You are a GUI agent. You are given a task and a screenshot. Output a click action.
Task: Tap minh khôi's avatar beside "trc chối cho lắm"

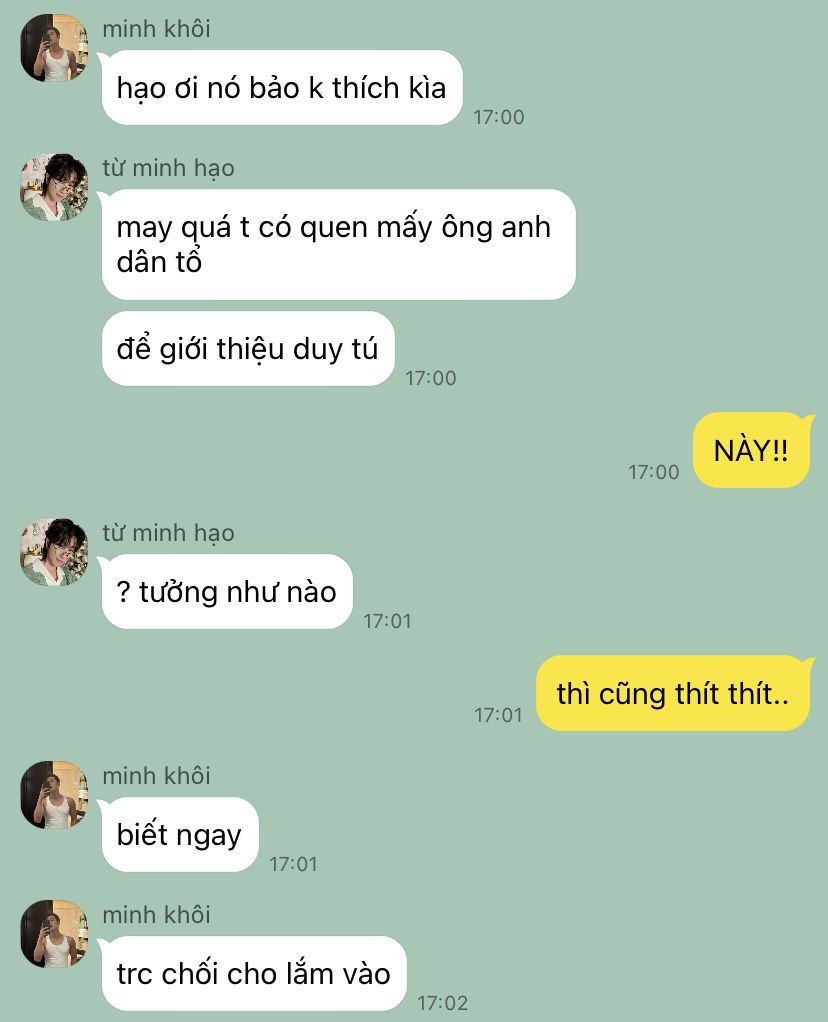click(54, 934)
